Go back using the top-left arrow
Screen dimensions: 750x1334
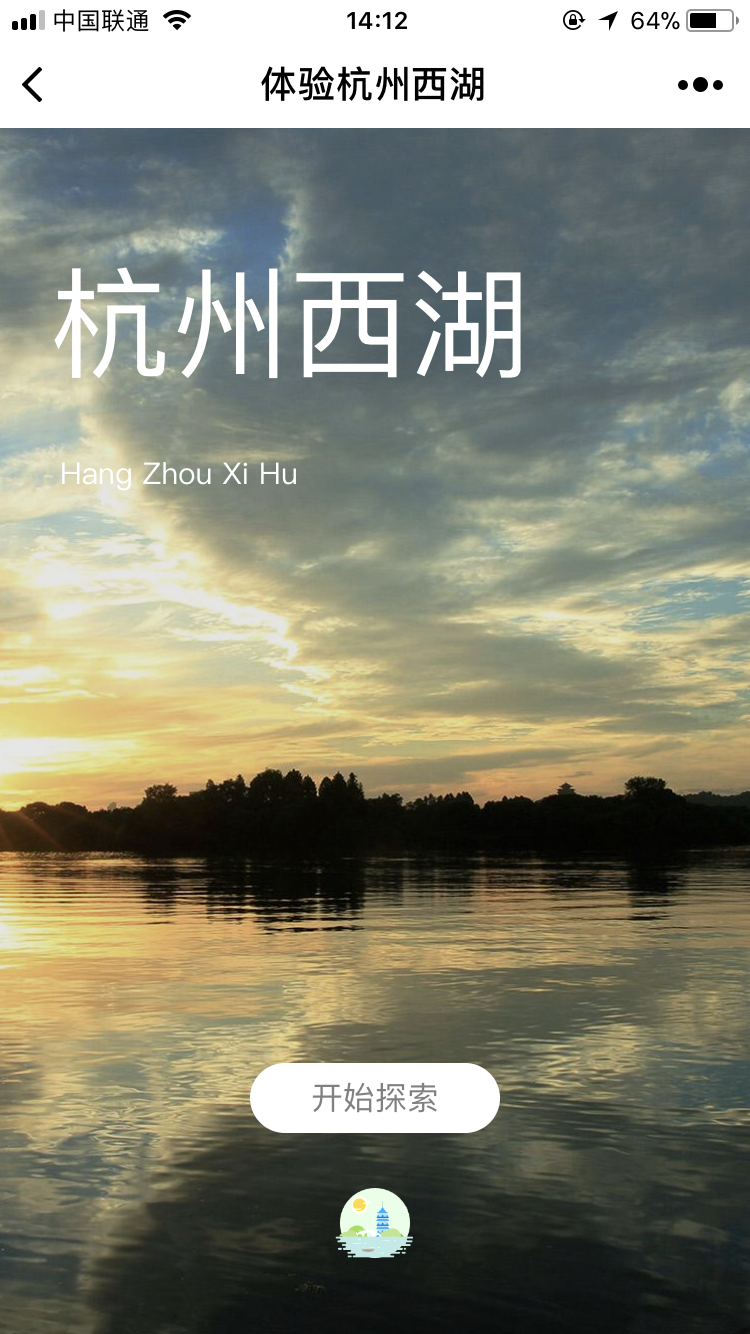pos(33,85)
